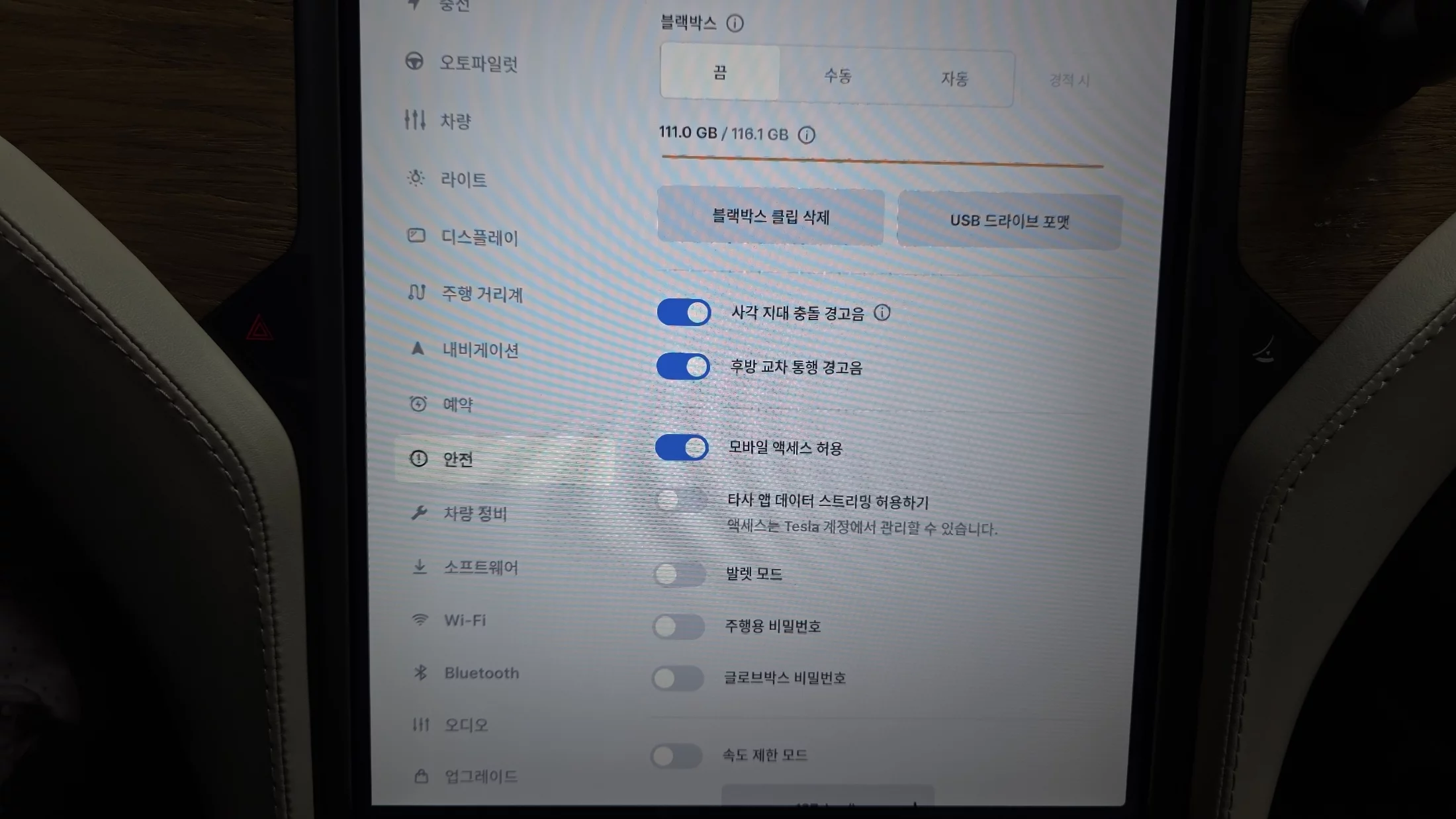Screen dimensions: 1456x819
Task: Open Wi-Fi settings
Action: click(465, 621)
